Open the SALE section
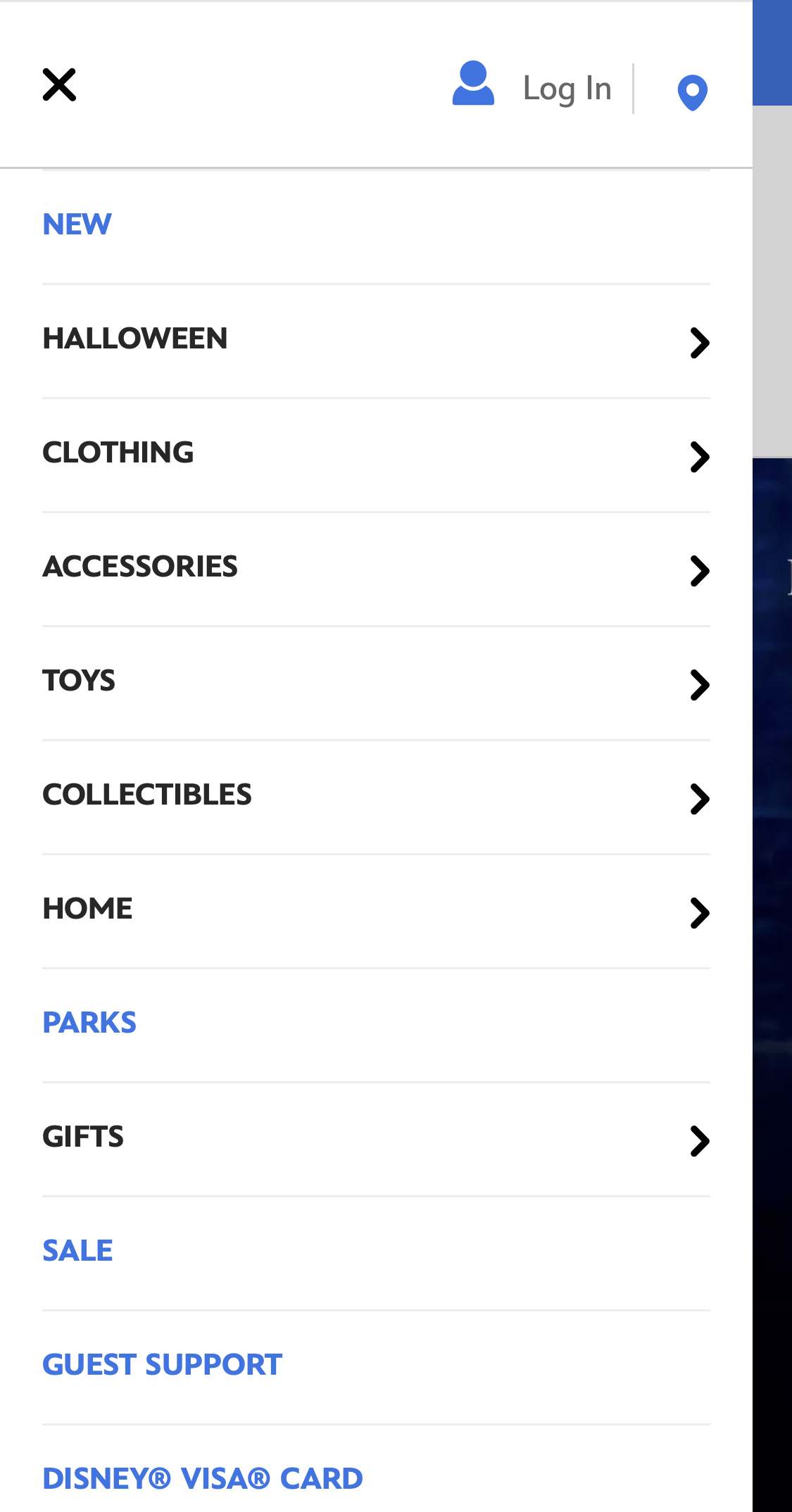792x1512 pixels. coord(77,1251)
